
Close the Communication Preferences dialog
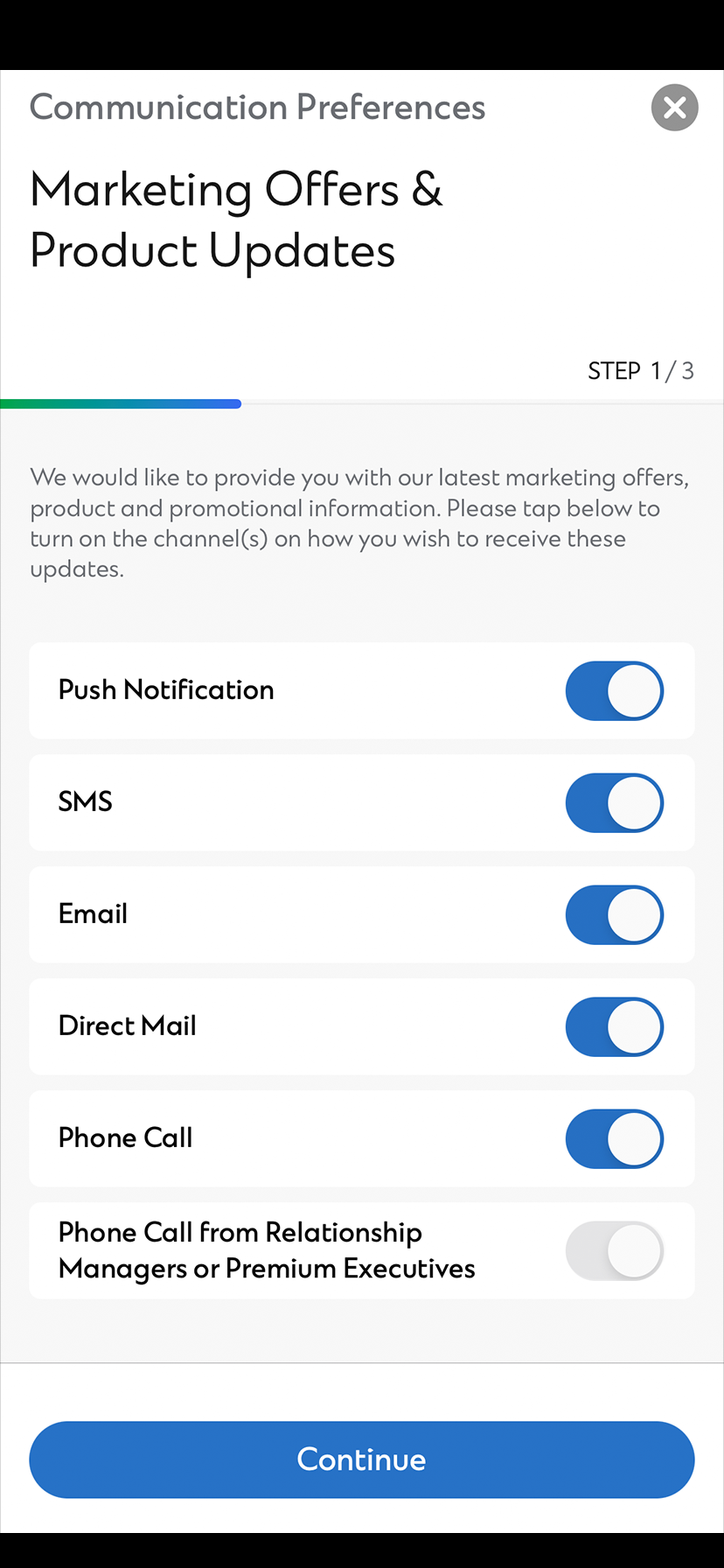(x=674, y=108)
